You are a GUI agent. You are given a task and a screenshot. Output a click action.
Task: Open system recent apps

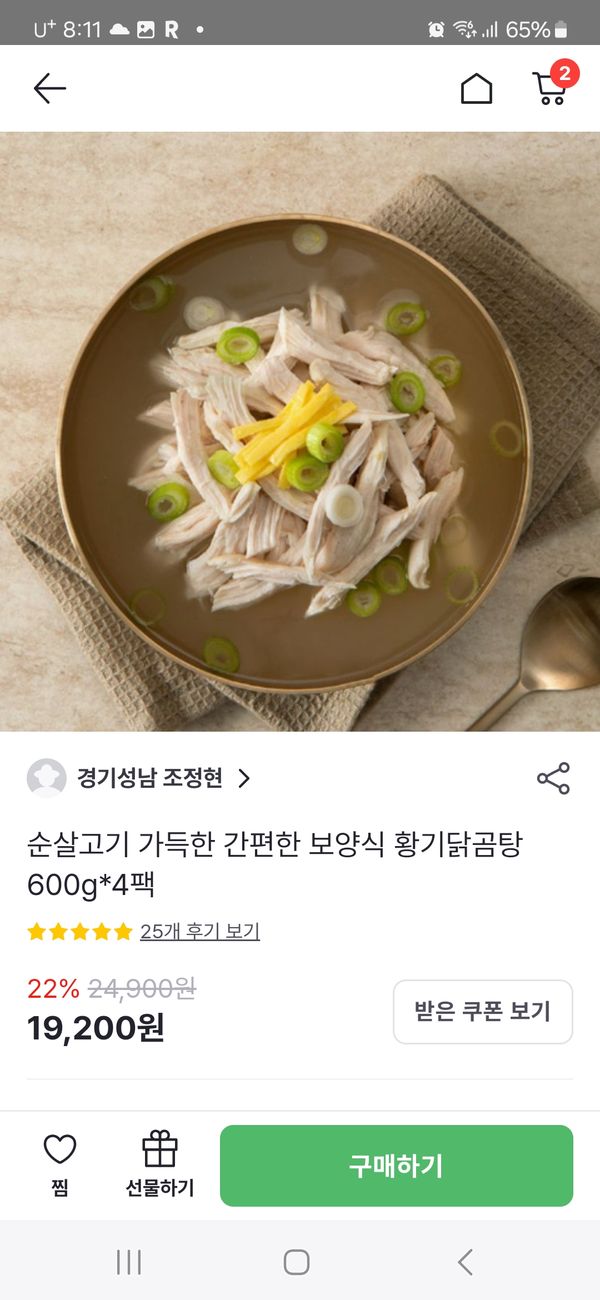(129, 1262)
